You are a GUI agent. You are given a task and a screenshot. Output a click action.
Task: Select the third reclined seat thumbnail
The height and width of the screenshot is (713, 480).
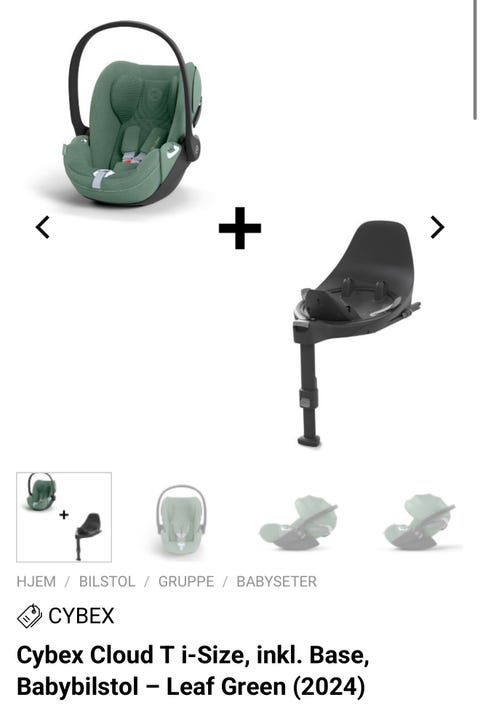[x=299, y=522]
